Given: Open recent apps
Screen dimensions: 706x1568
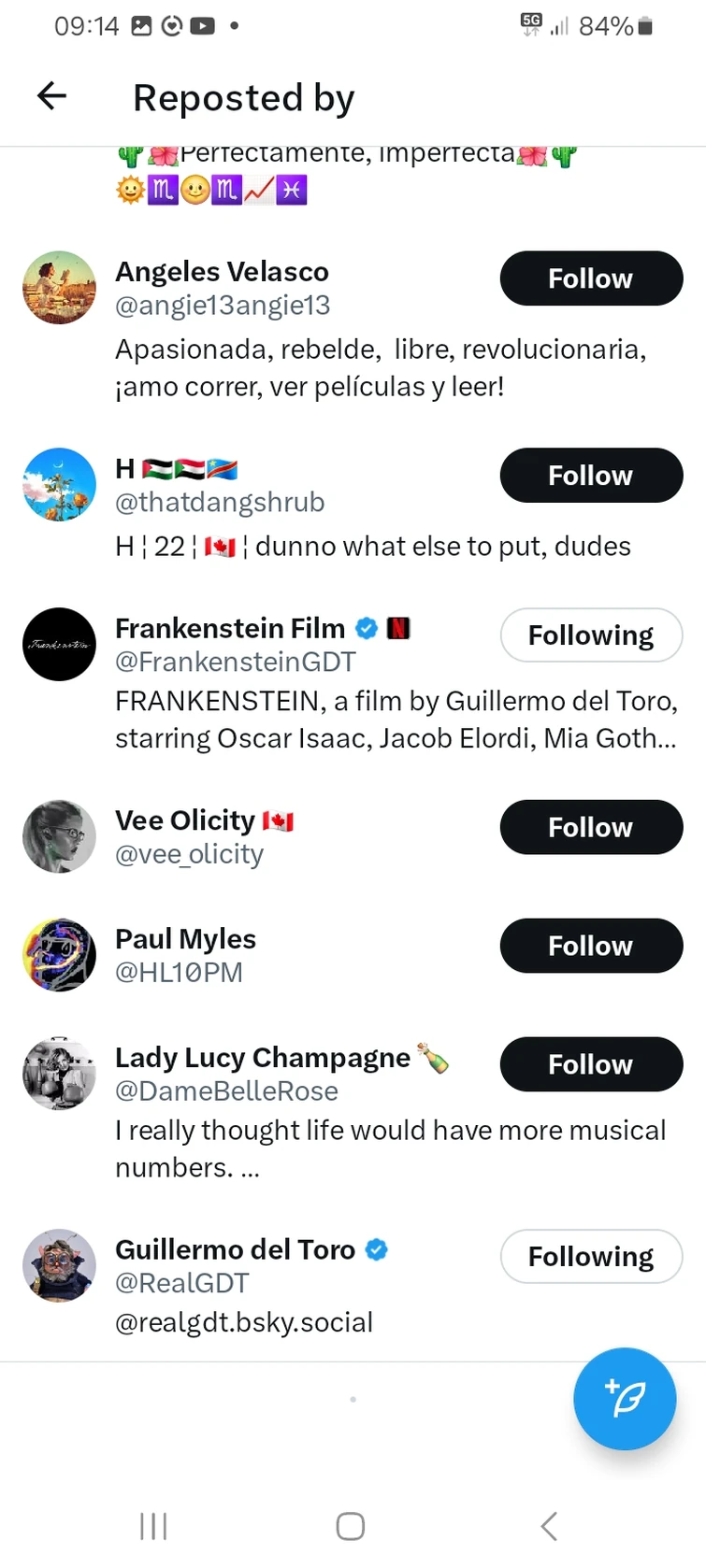Looking at the screenshot, I should pyautogui.click(x=153, y=1526).
